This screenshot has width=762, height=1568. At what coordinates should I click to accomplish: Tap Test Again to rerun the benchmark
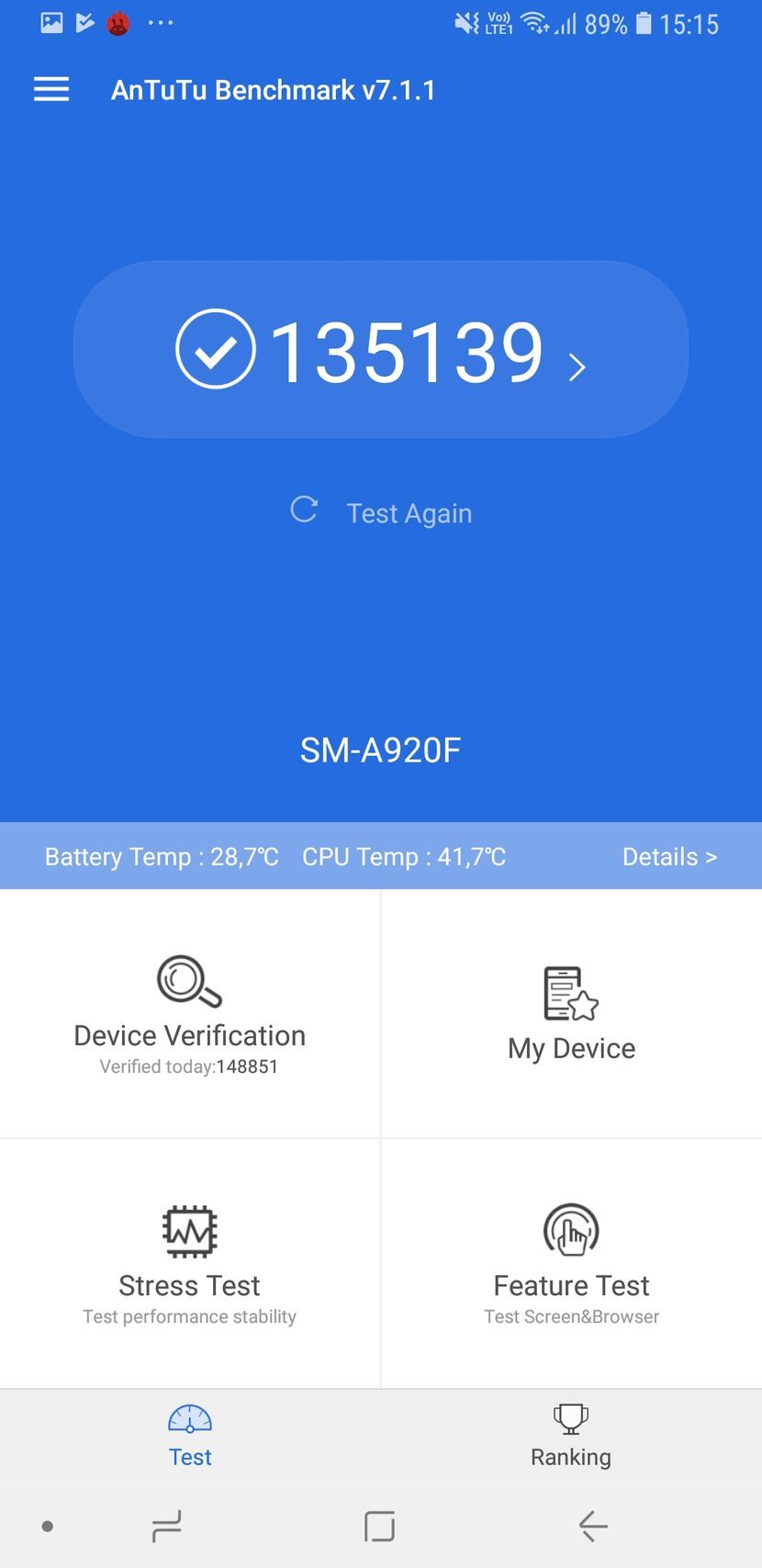pos(409,513)
